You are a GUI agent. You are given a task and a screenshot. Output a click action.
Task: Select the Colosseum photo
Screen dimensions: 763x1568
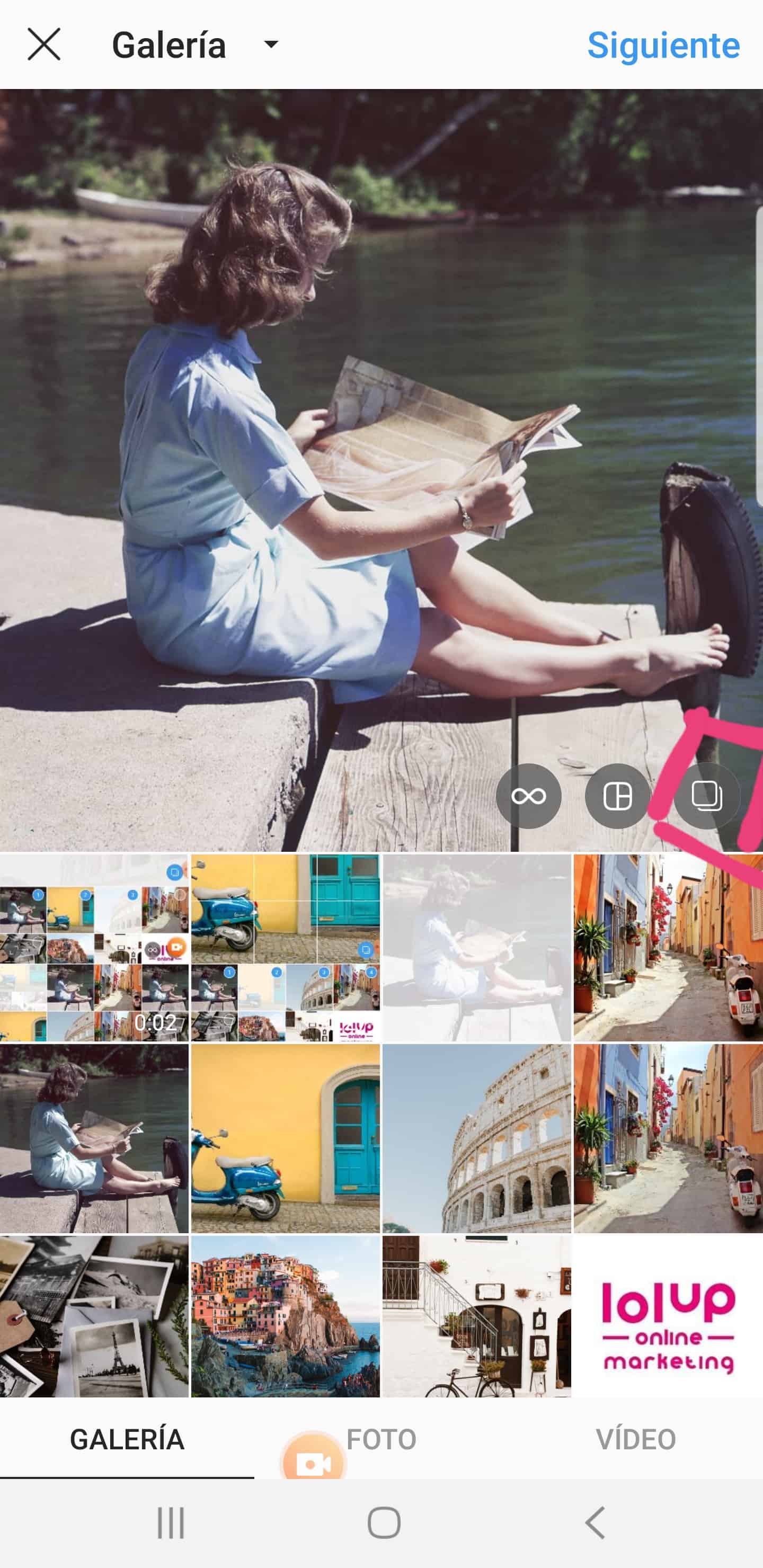477,1139
